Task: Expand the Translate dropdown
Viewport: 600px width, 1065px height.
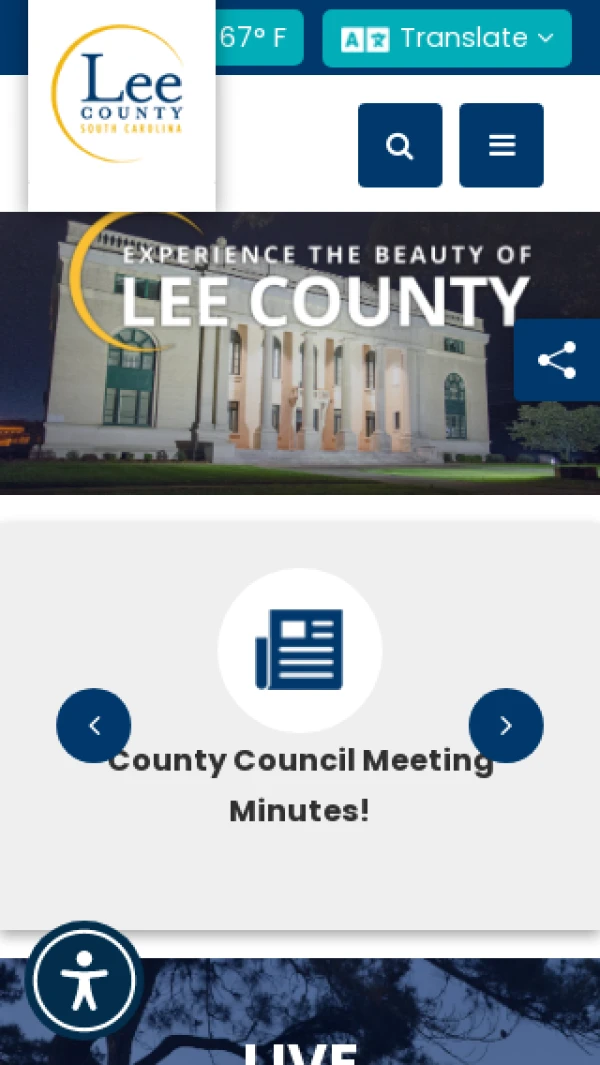Action: (x=447, y=38)
